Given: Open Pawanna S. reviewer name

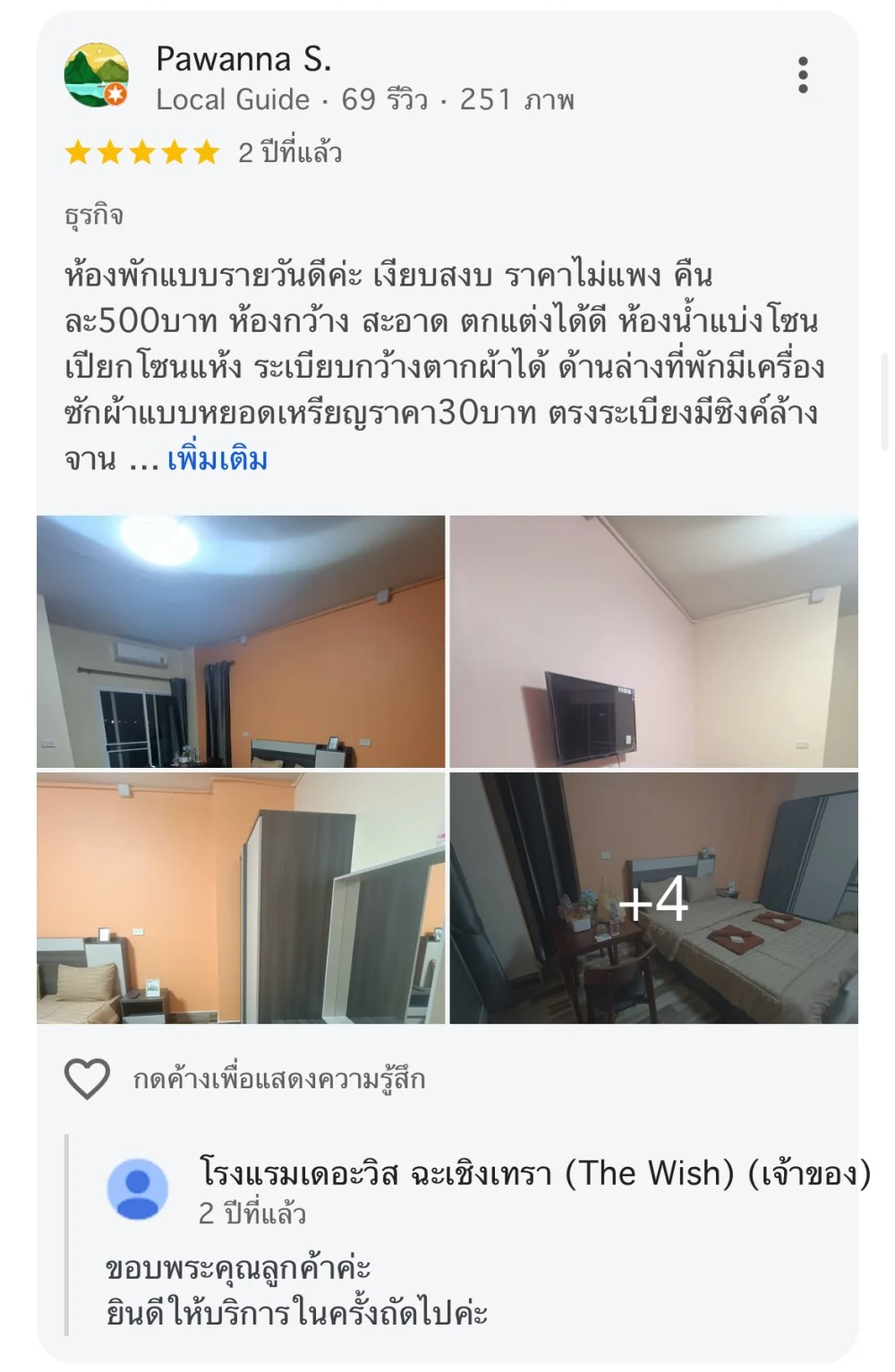Looking at the screenshot, I should point(243,59).
